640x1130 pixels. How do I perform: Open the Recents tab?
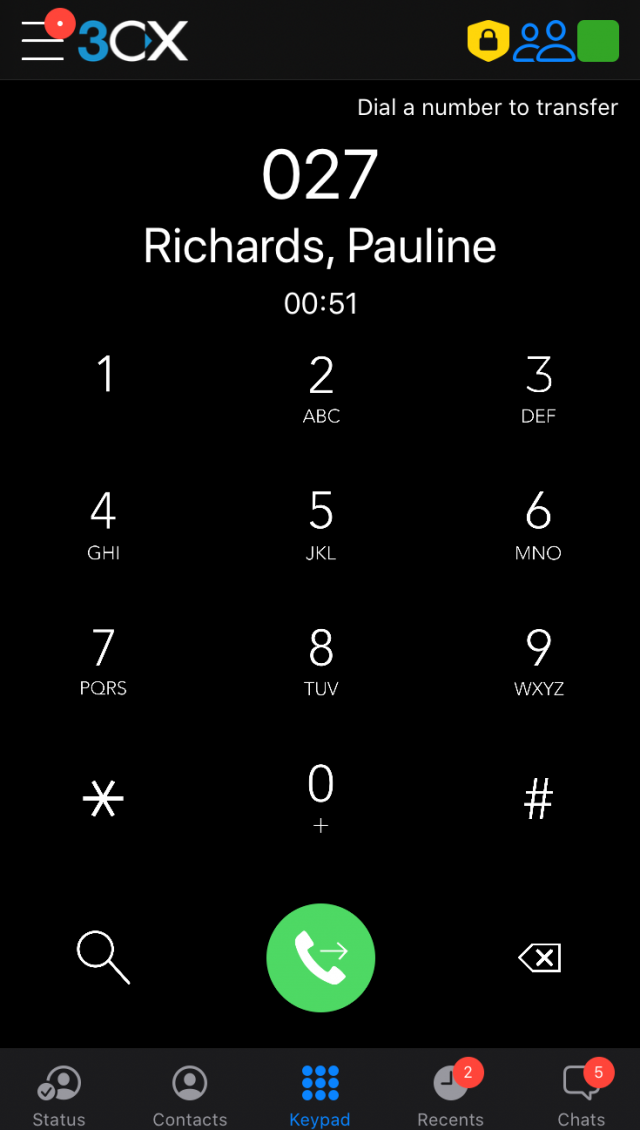(451, 1095)
